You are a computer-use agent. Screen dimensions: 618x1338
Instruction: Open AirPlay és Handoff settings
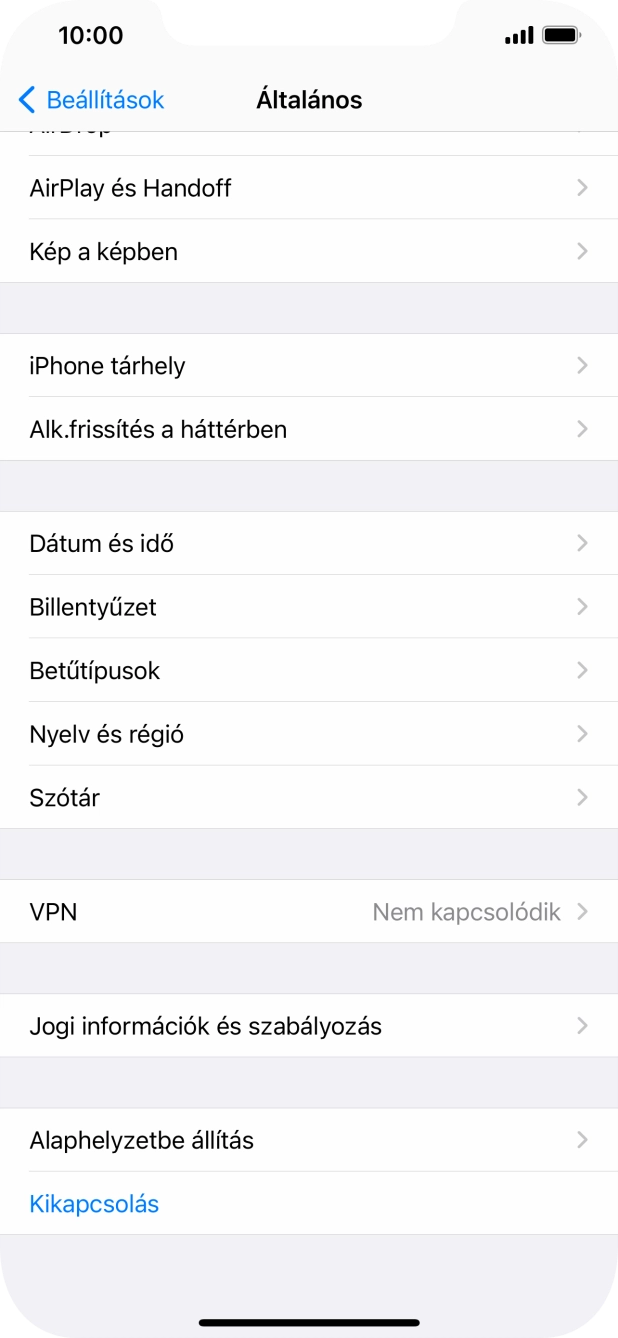(x=309, y=188)
